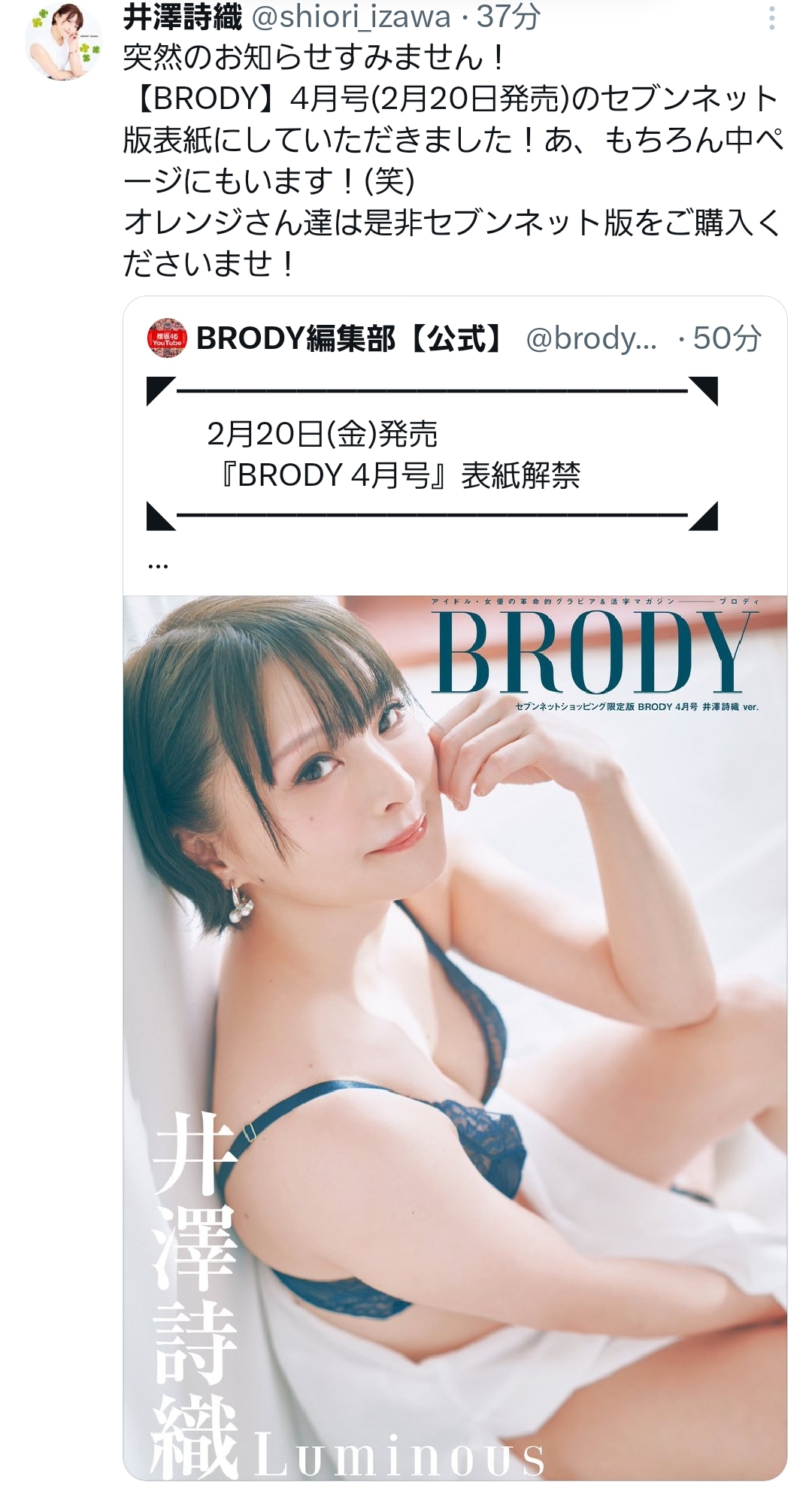Open 井澤詩織's profile picture

click(x=63, y=44)
